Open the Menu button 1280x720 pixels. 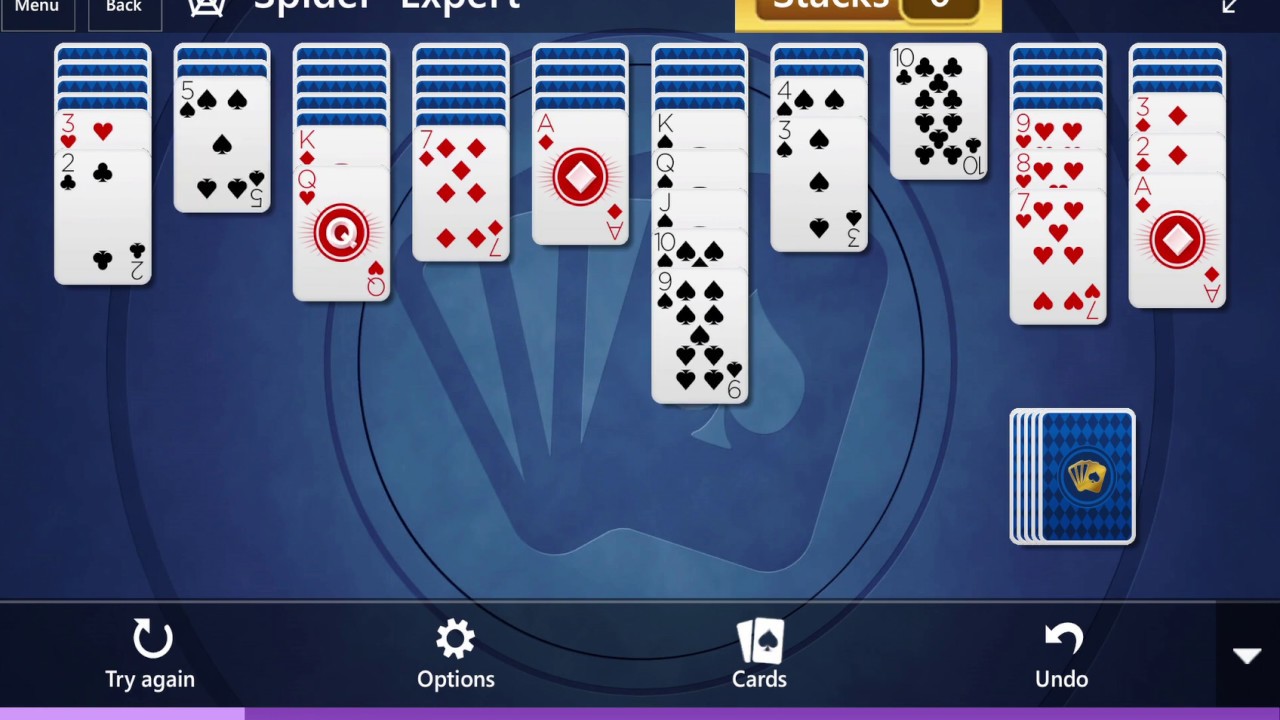[x=36, y=8]
